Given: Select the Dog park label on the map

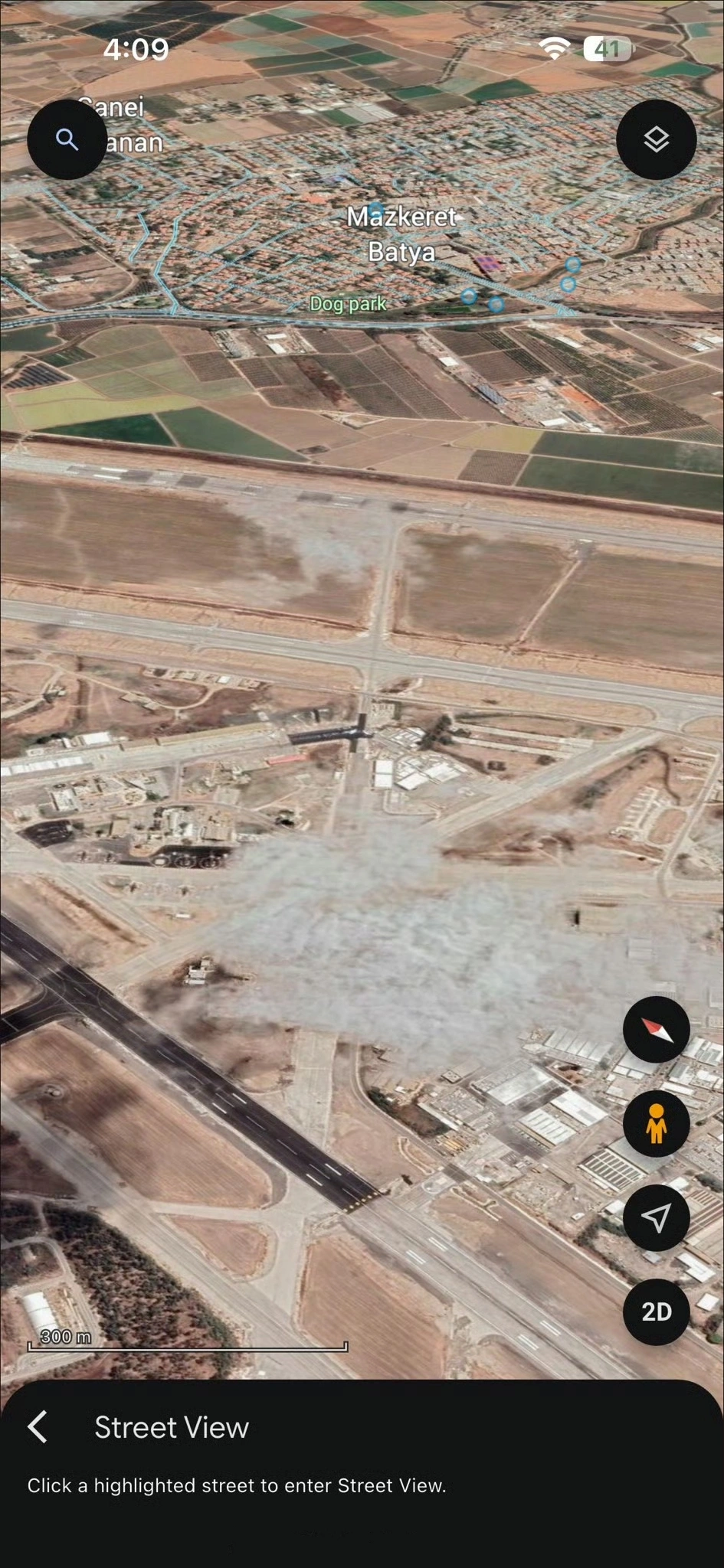Looking at the screenshot, I should 348,304.
